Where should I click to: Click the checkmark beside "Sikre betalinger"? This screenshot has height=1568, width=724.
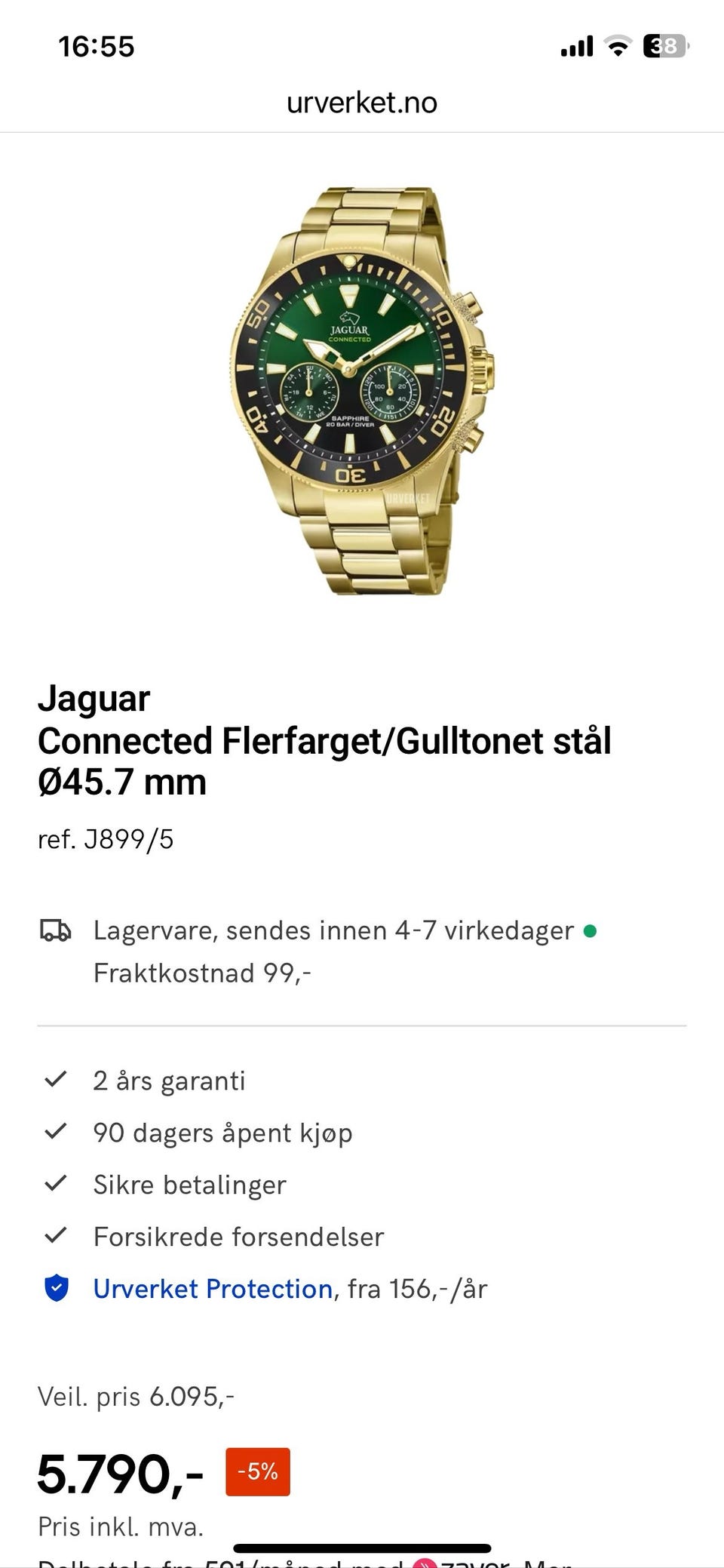coord(54,1185)
